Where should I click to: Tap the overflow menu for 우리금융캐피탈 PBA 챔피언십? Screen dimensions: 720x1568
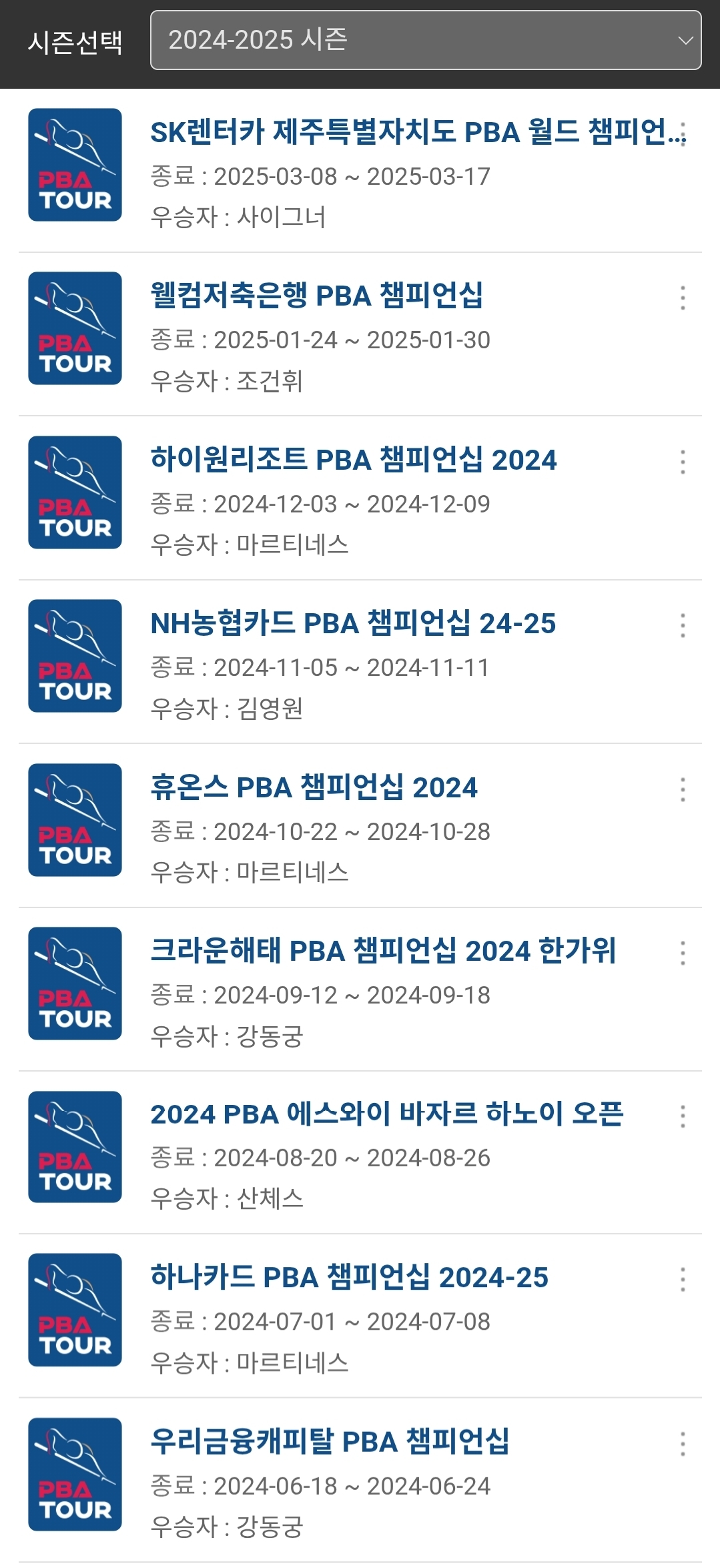click(x=683, y=1443)
